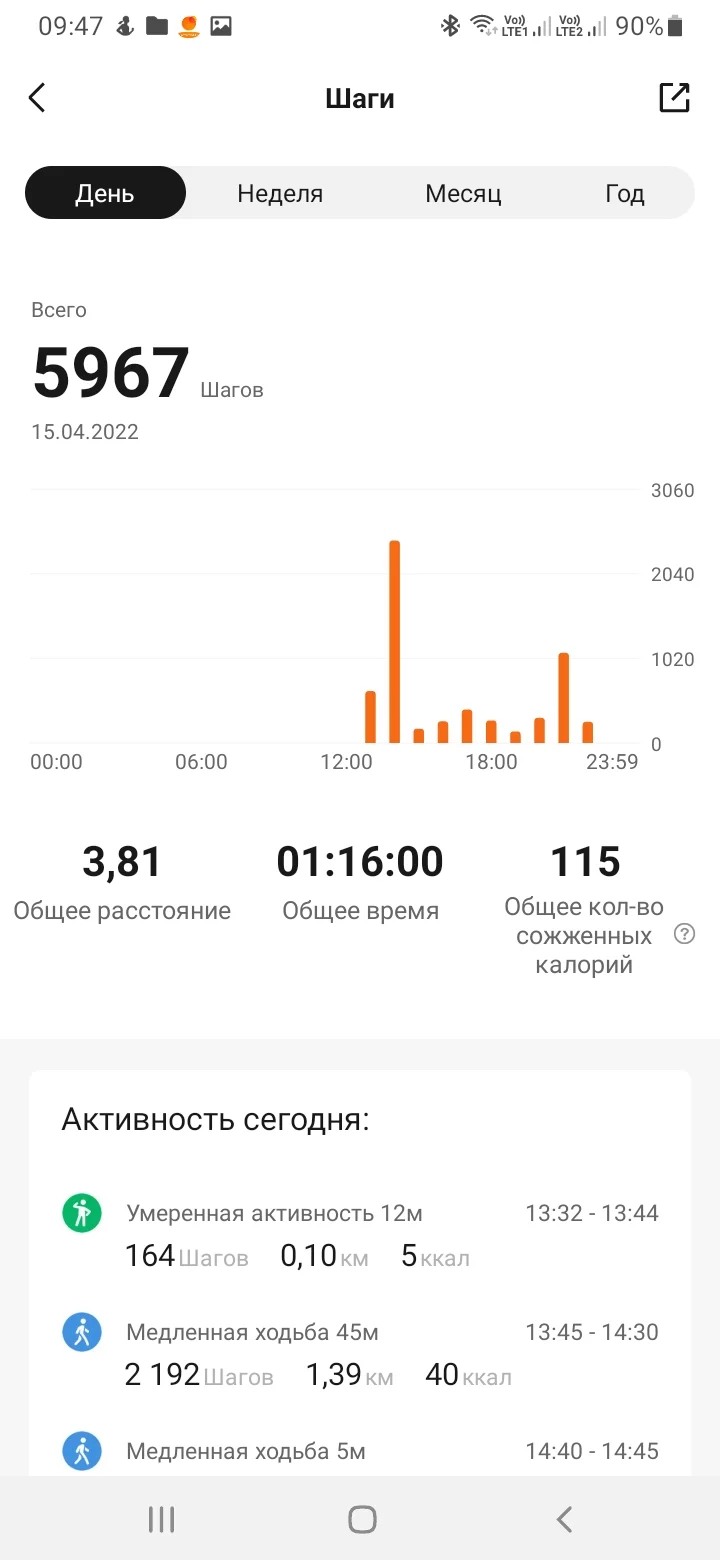Go back from the Шаги screen
Viewport: 720px width, 1560px height.
coord(38,98)
